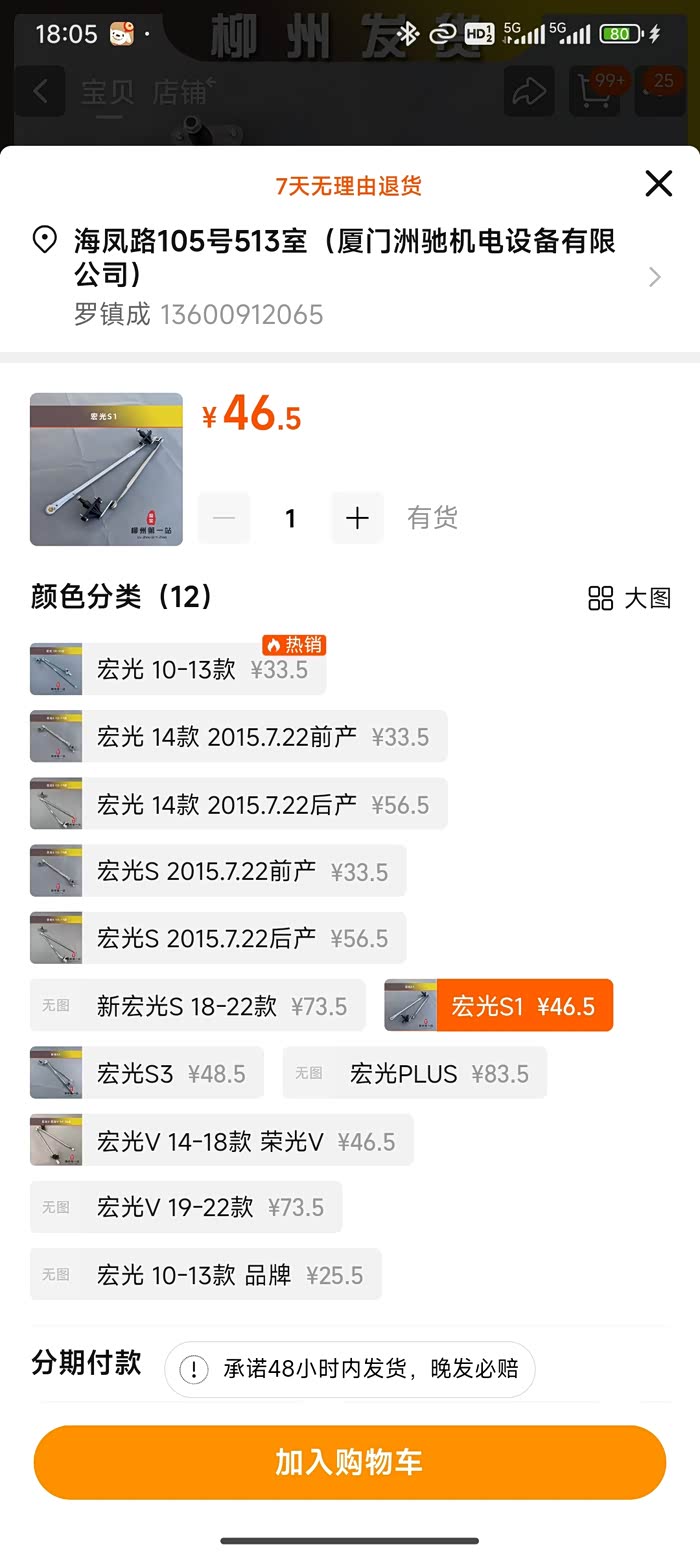Tap the selected 宏光S1 ¥46.5 option

pos(498,1006)
